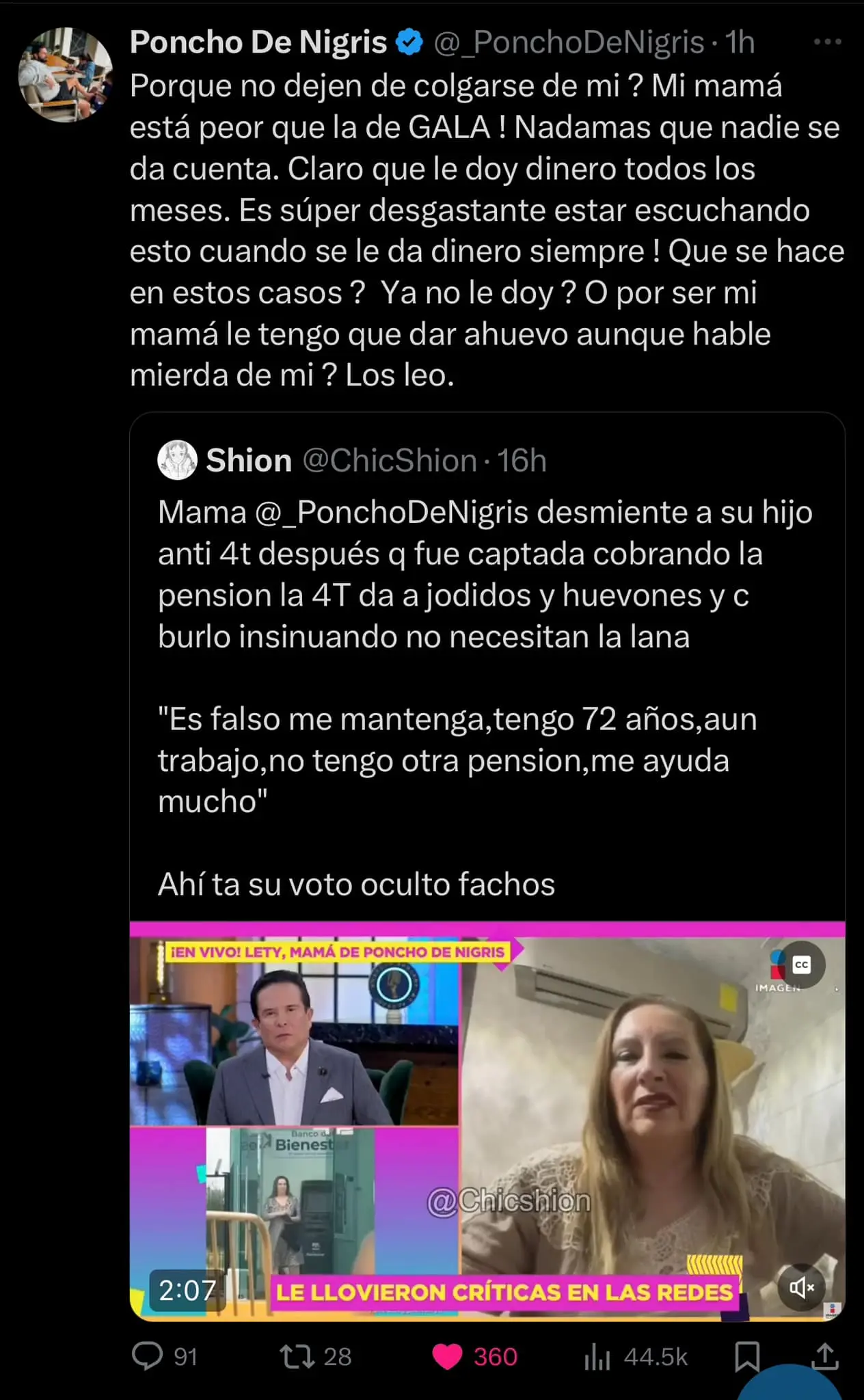Turn on video closed captions
Viewport: 864px width, 1400px height.
[x=801, y=965]
